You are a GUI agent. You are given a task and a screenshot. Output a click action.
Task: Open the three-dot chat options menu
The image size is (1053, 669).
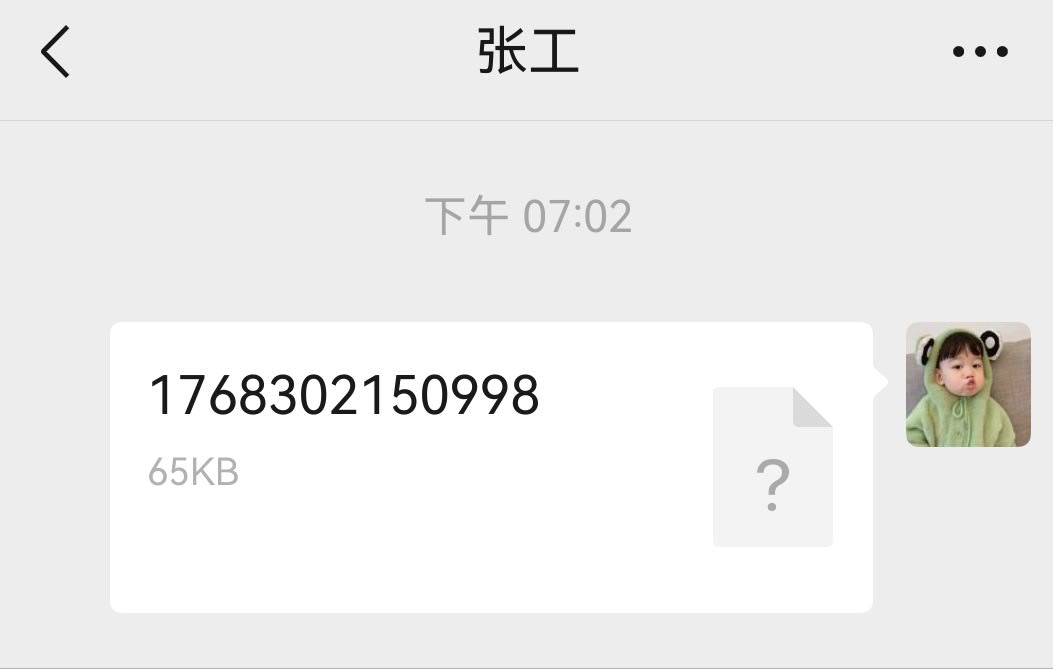click(980, 52)
